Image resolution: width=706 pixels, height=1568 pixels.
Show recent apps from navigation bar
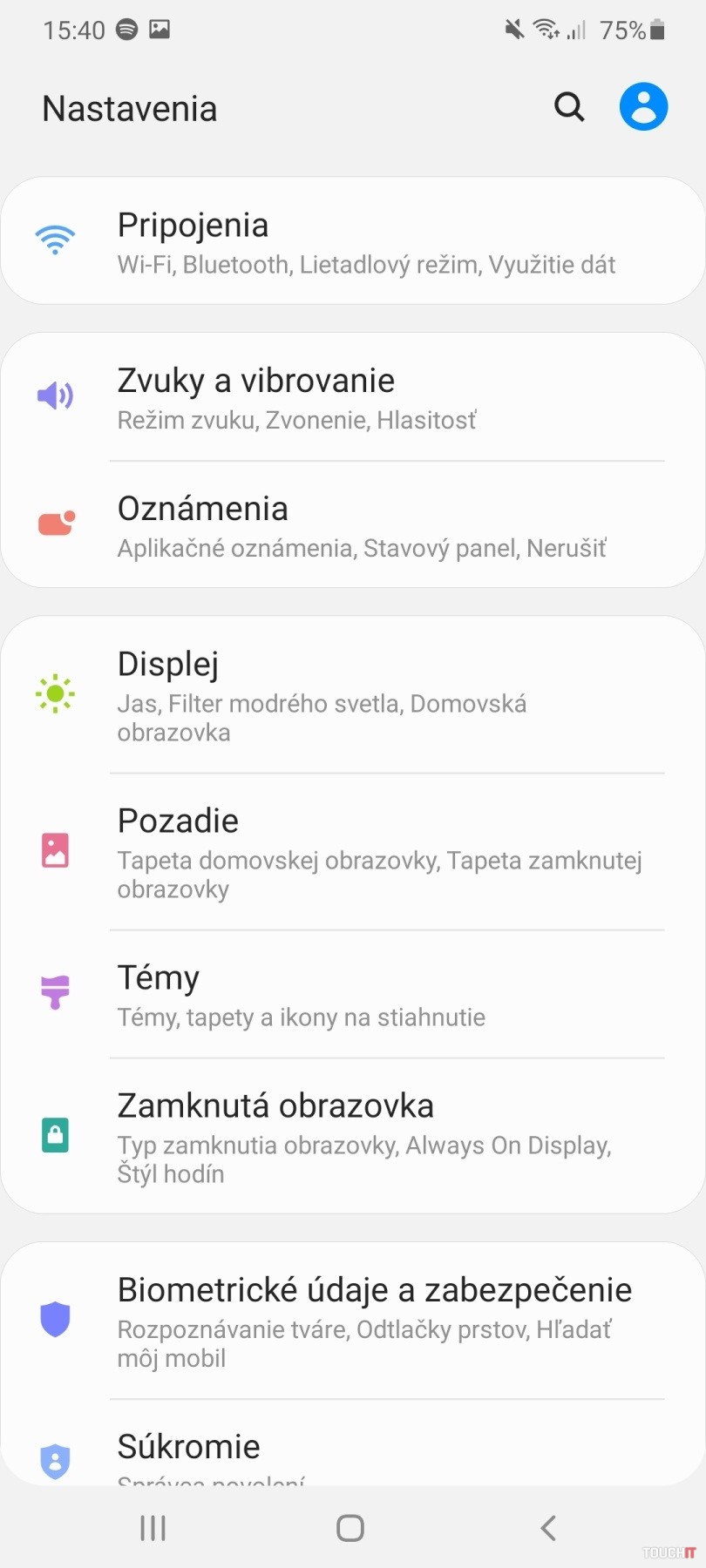[x=153, y=1527]
